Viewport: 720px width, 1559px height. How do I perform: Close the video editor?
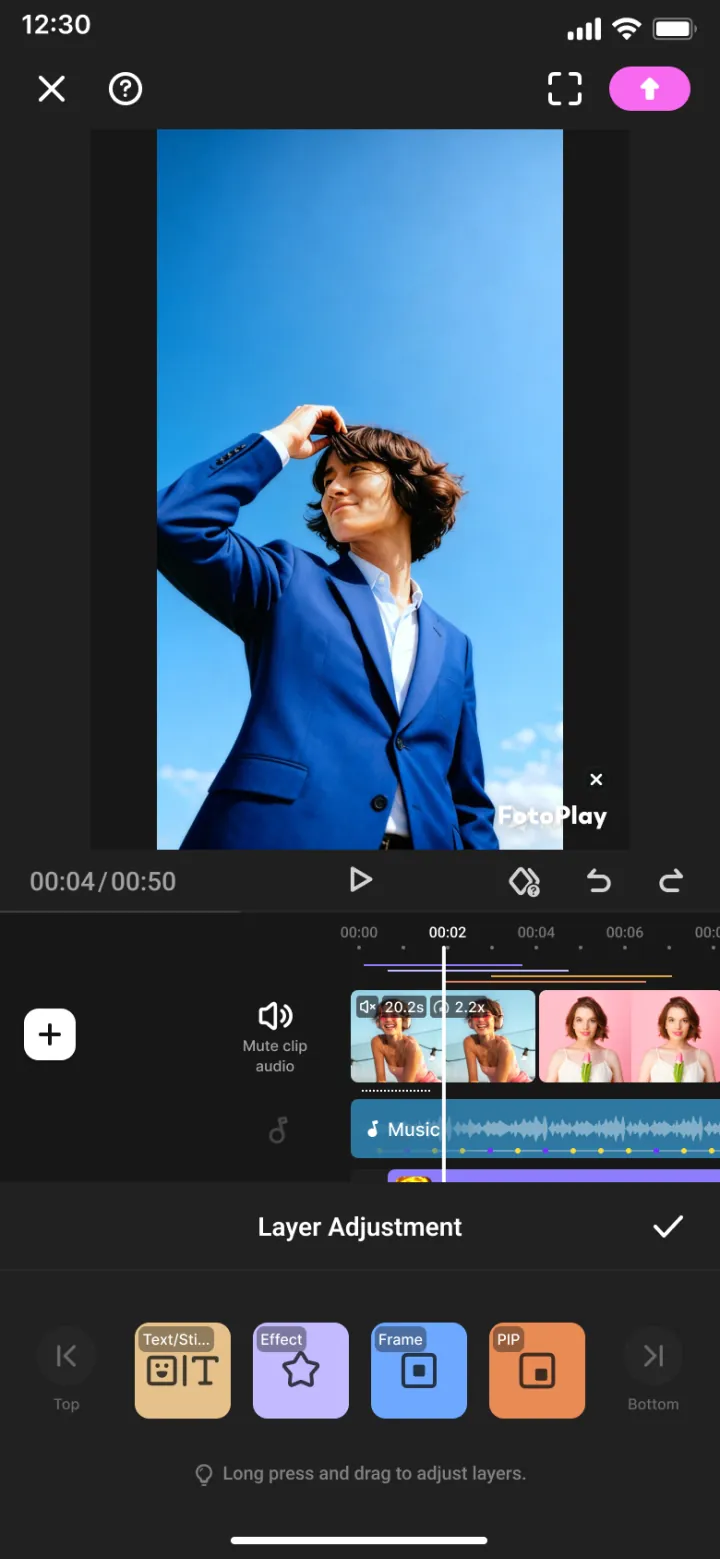[51, 89]
